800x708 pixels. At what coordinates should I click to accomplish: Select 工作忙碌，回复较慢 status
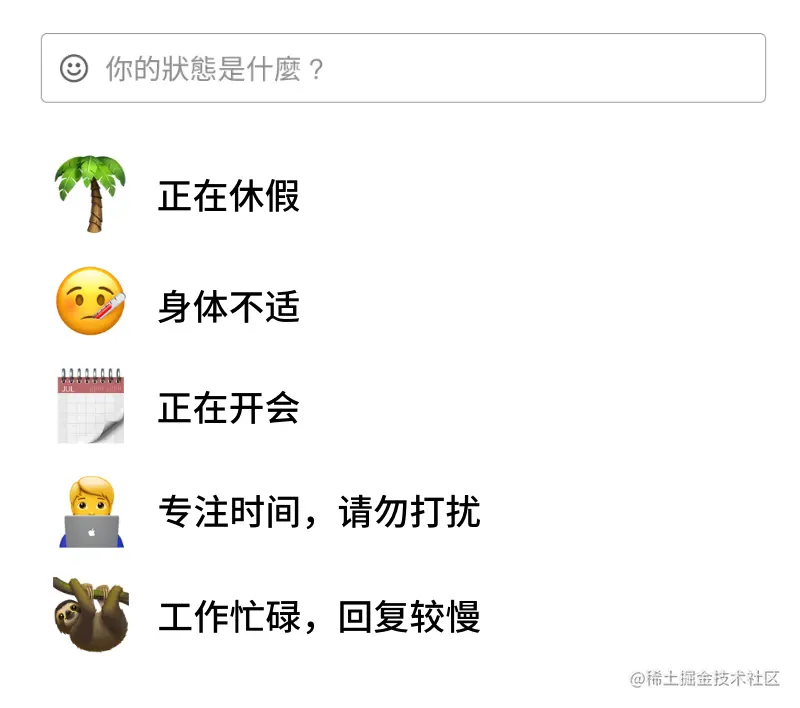click(x=318, y=617)
